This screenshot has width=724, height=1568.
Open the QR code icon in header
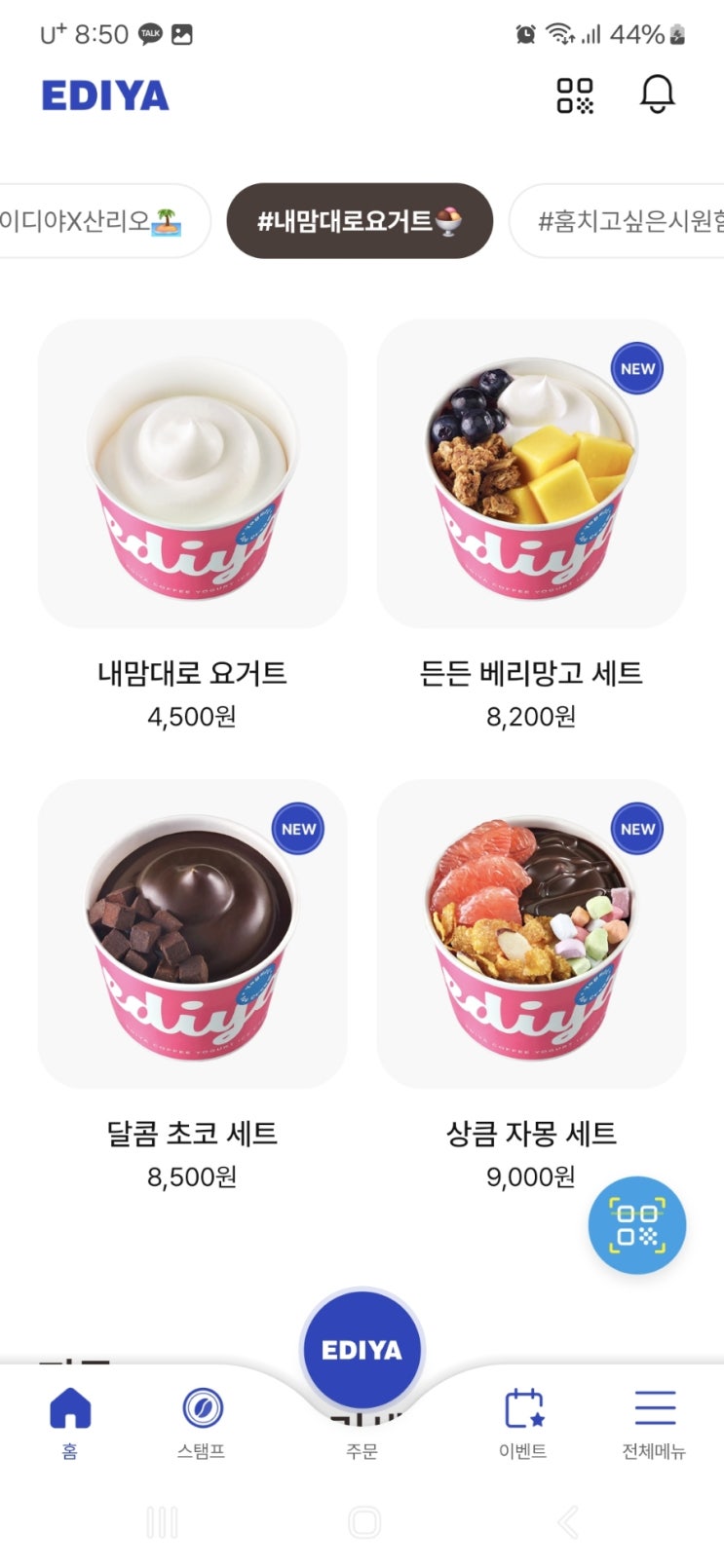click(x=574, y=95)
